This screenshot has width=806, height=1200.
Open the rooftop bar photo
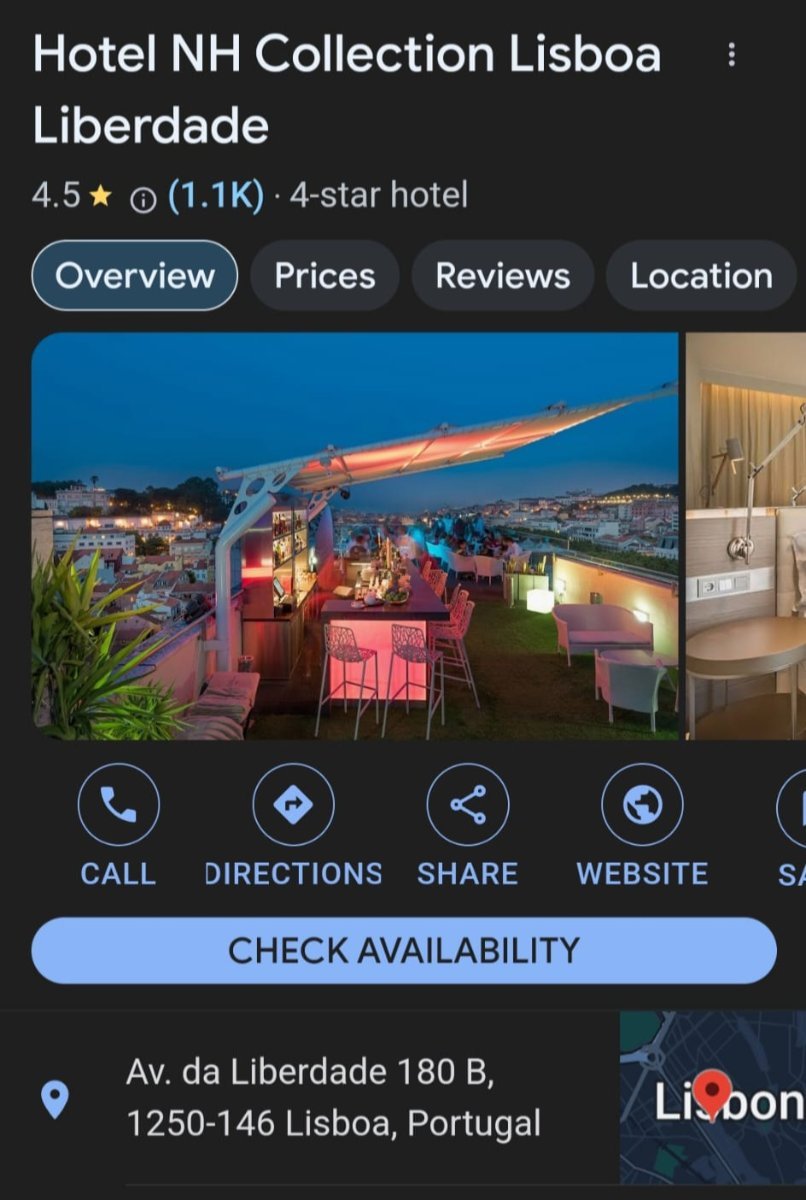coord(355,536)
